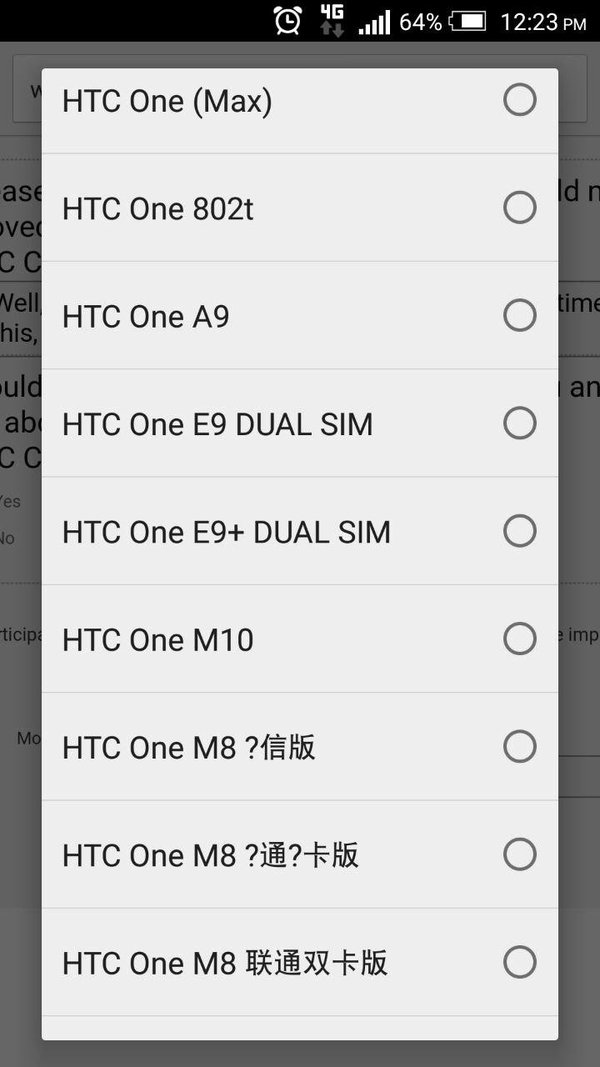This screenshot has height=1067, width=600.
Task: Pick HTC One M8 ?信版 option
Action: 519,747
